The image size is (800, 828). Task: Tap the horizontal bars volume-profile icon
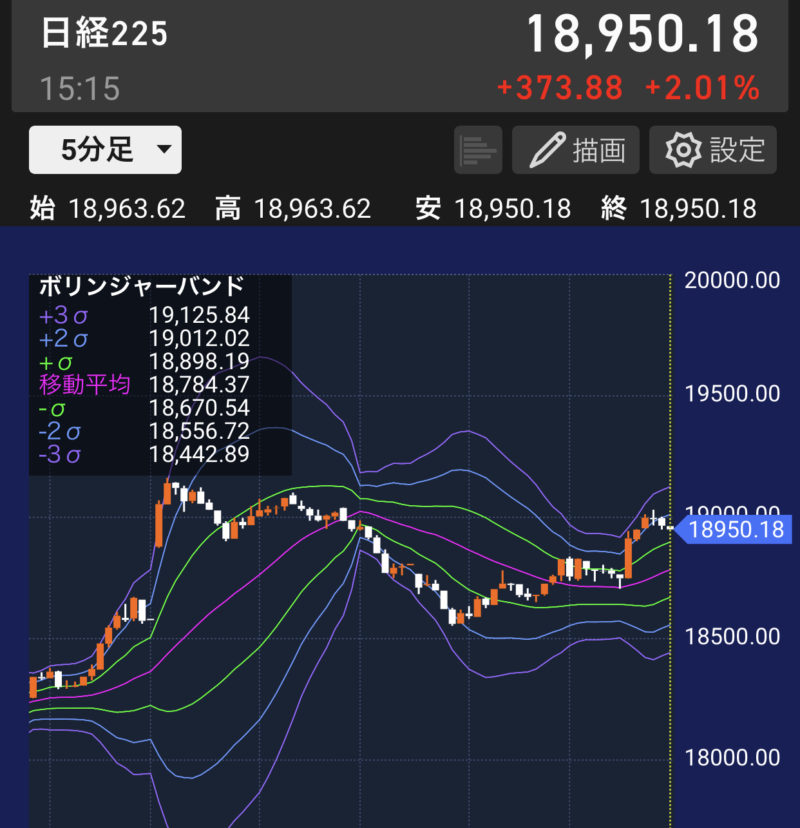click(478, 151)
